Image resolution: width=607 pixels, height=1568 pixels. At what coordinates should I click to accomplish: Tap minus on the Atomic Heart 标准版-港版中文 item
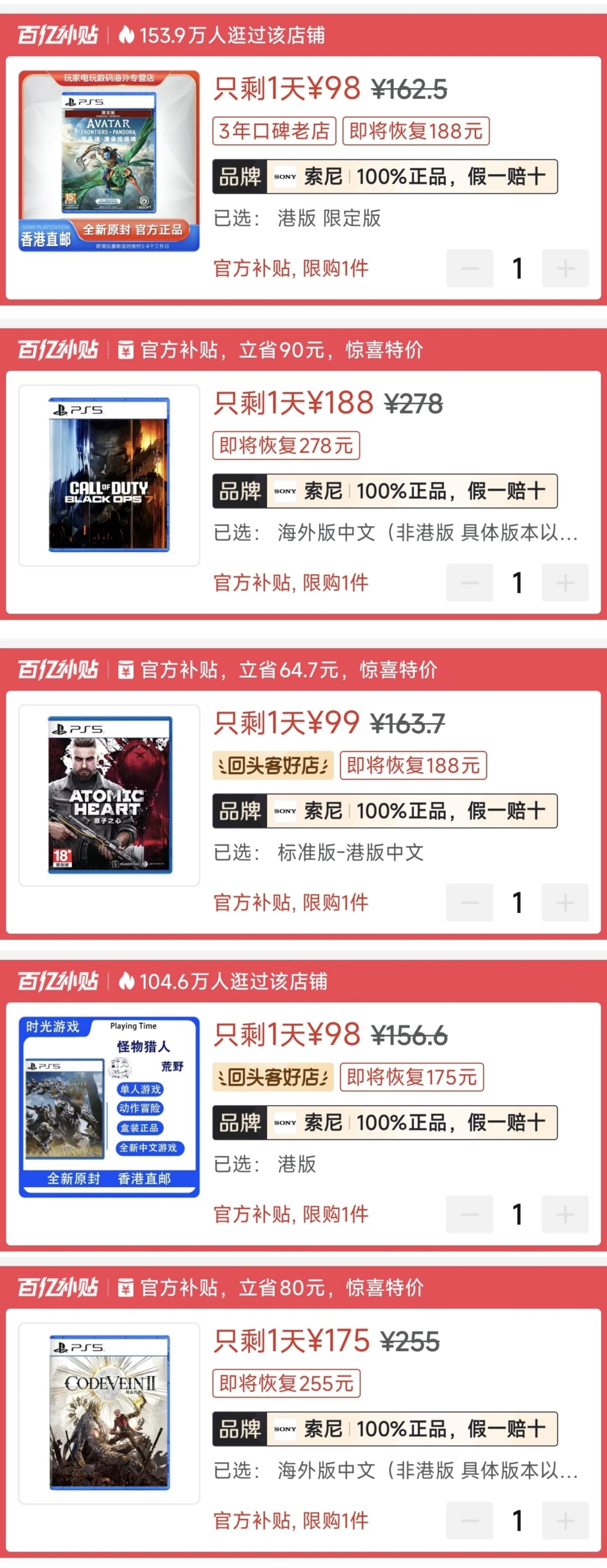[x=469, y=902]
